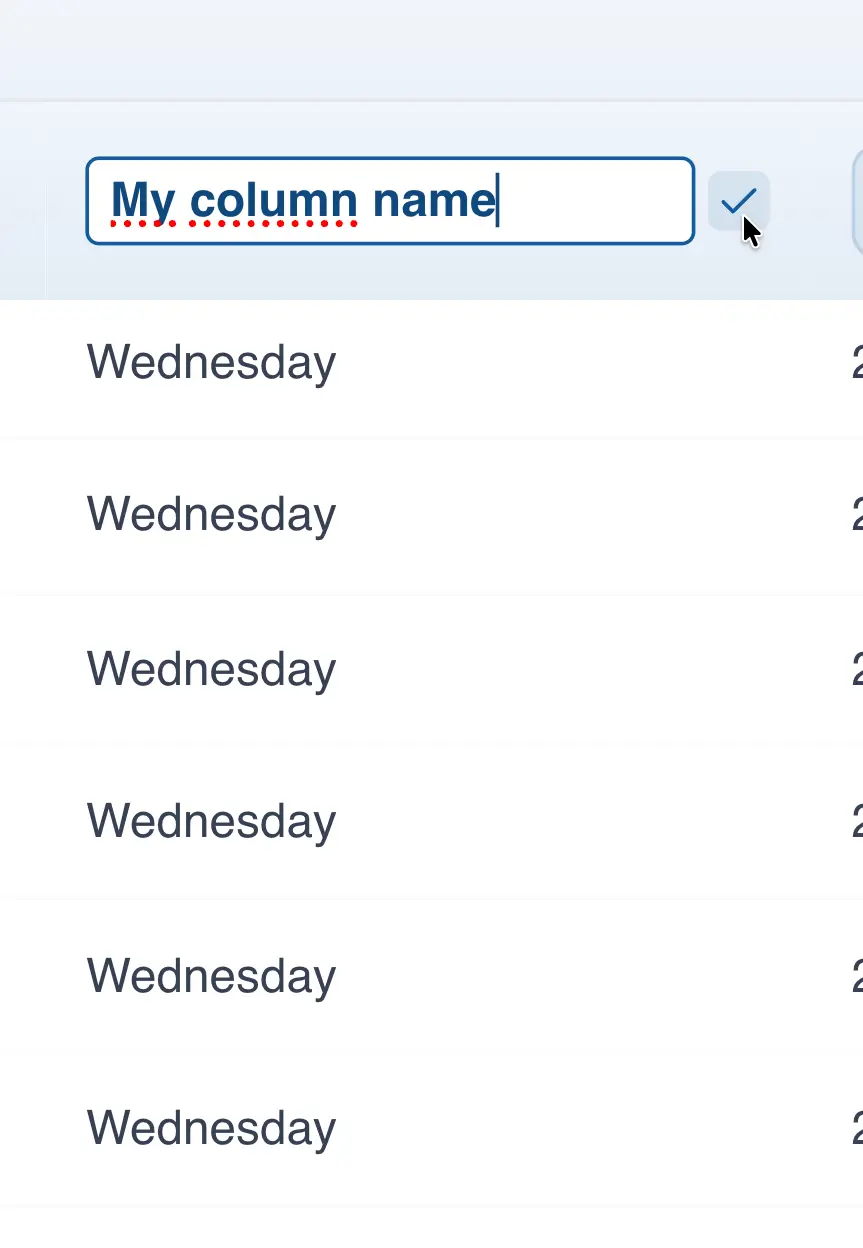Select the last visible Wednesday cell
Image resolution: width=863 pixels, height=1248 pixels.
pyautogui.click(x=210, y=1128)
